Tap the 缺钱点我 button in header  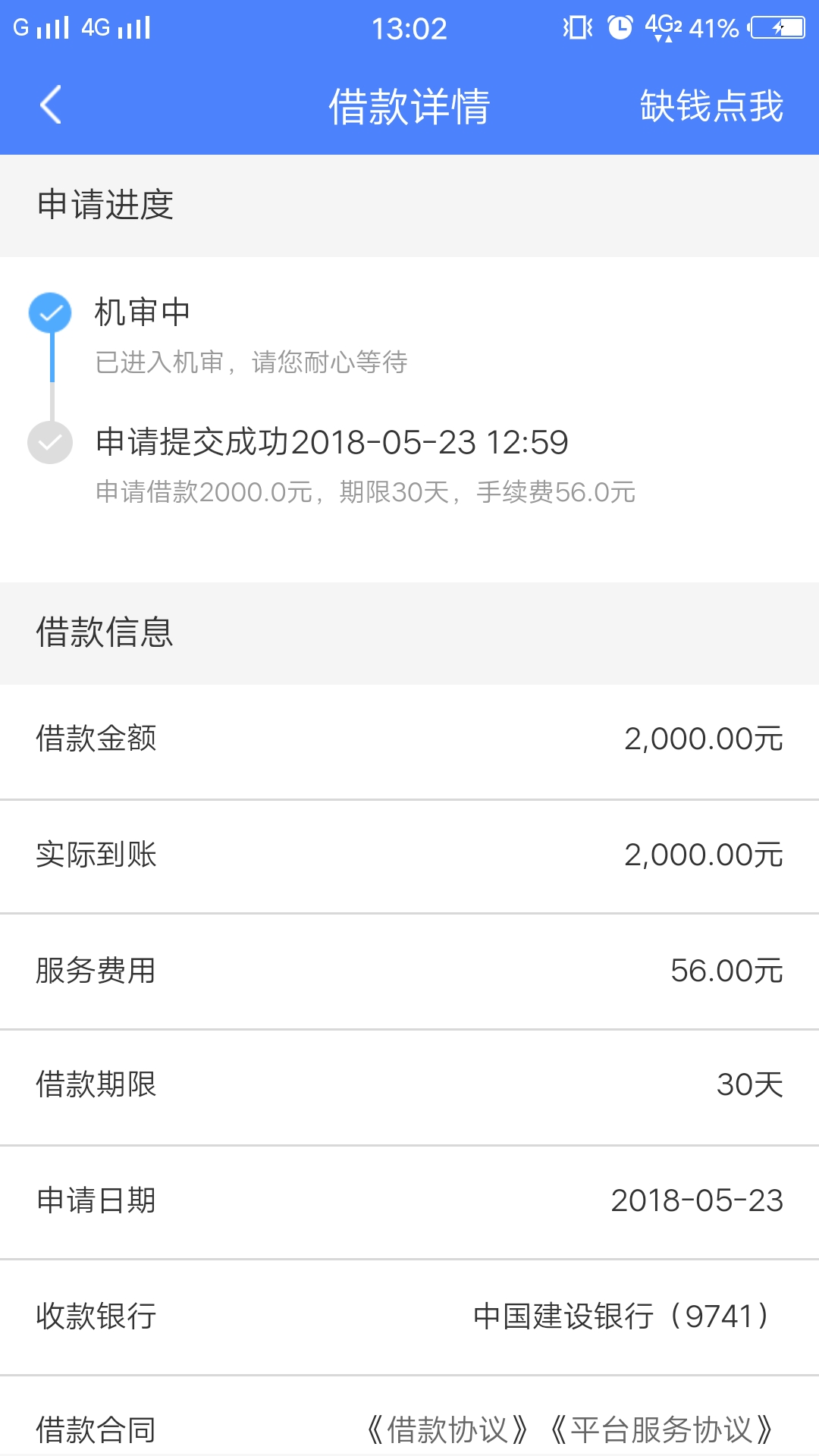click(x=711, y=105)
